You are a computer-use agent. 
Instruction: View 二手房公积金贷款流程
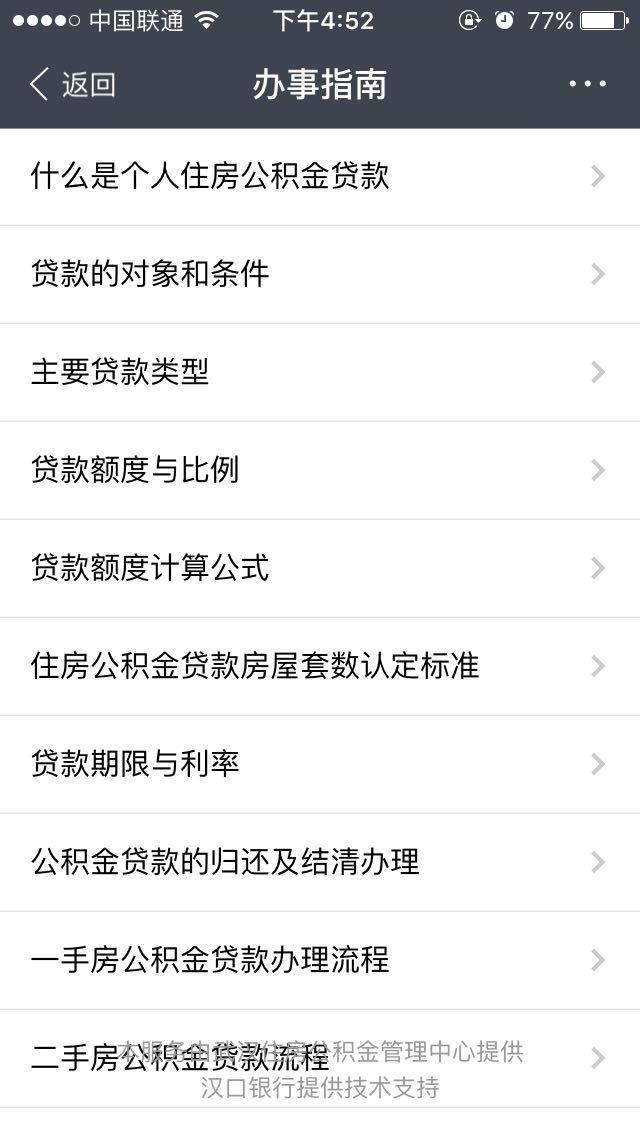(320, 1058)
